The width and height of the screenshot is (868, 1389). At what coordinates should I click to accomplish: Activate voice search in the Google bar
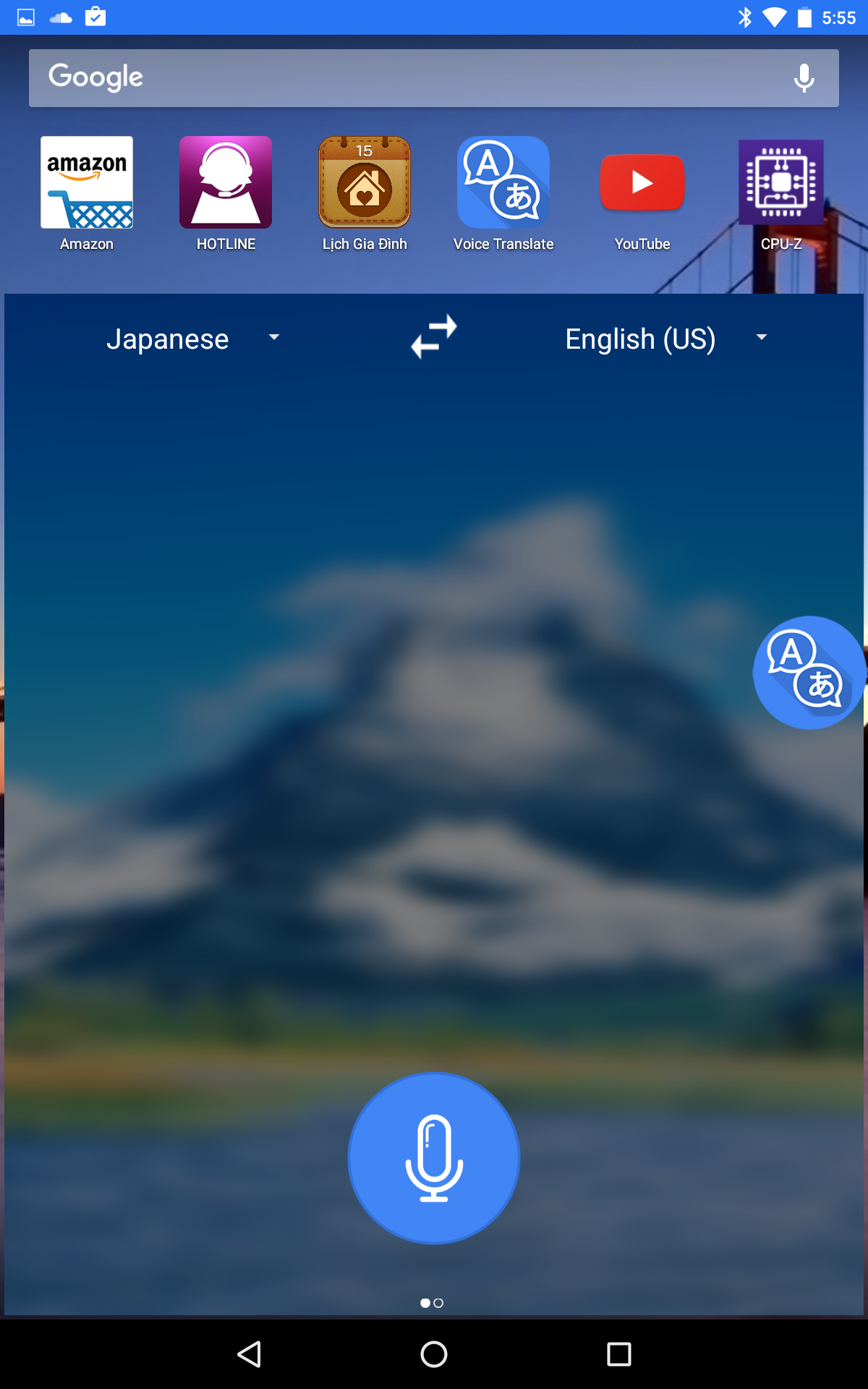click(x=802, y=78)
